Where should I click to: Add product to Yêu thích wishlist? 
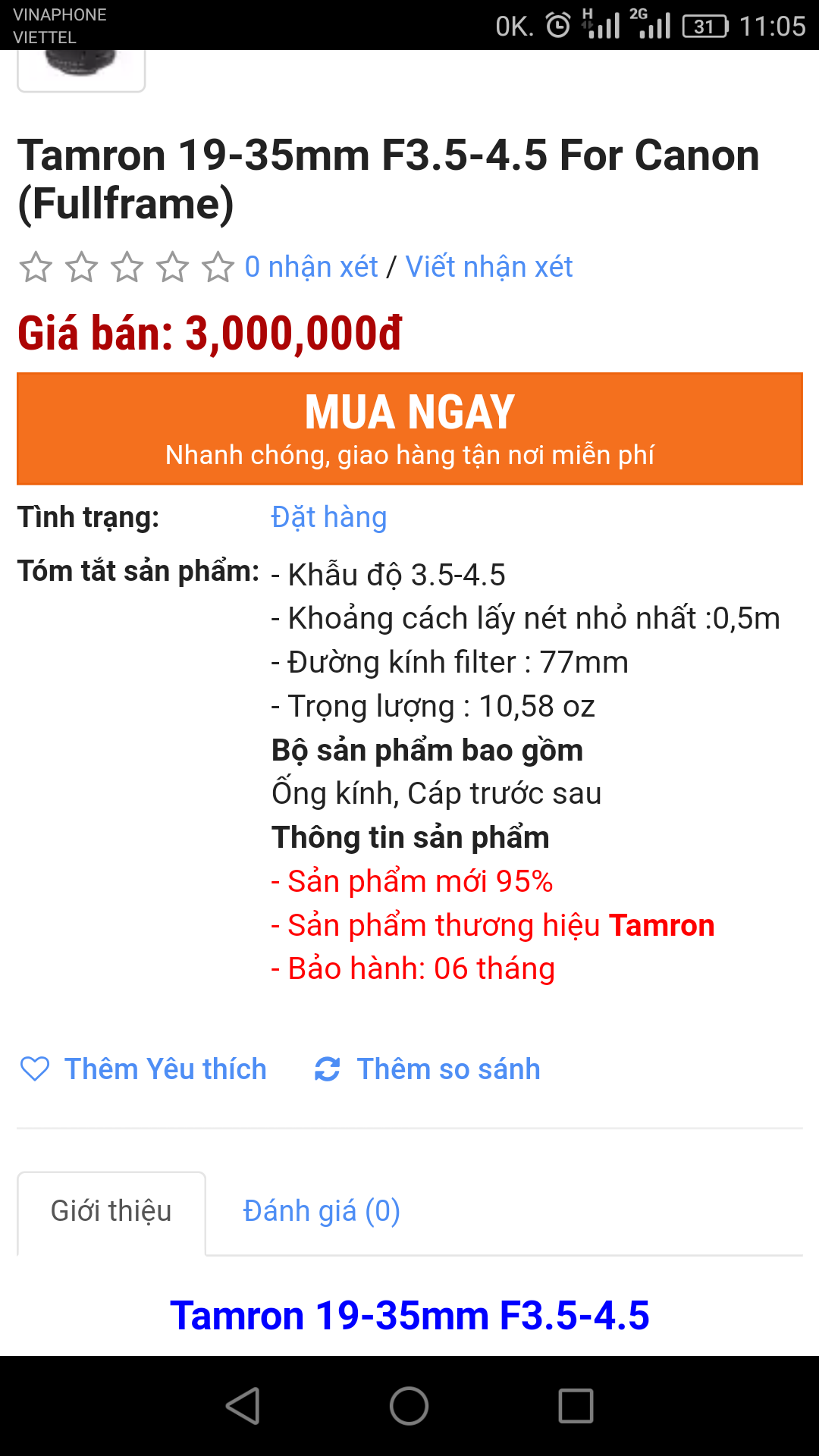[x=143, y=1069]
